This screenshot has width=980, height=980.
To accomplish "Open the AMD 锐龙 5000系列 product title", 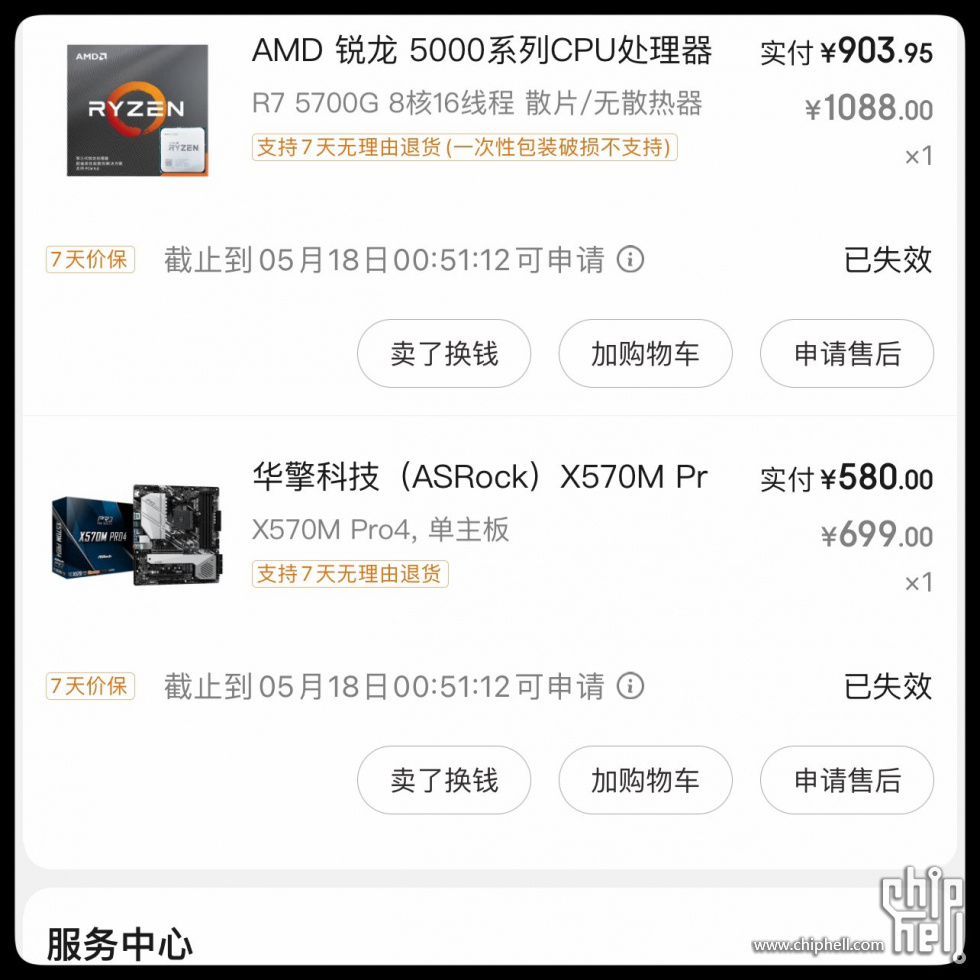I will (481, 50).
